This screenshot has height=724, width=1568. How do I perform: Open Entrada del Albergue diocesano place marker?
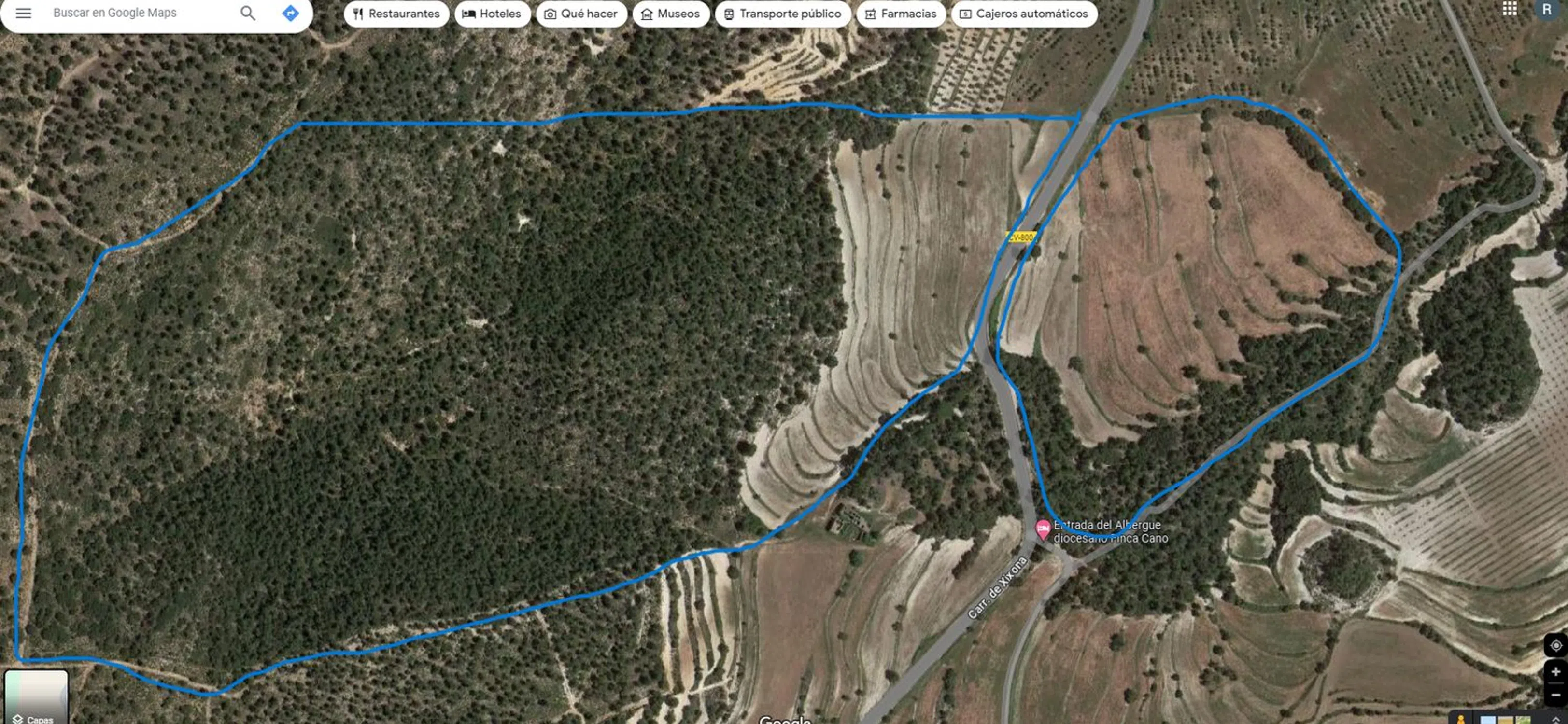point(1043,529)
